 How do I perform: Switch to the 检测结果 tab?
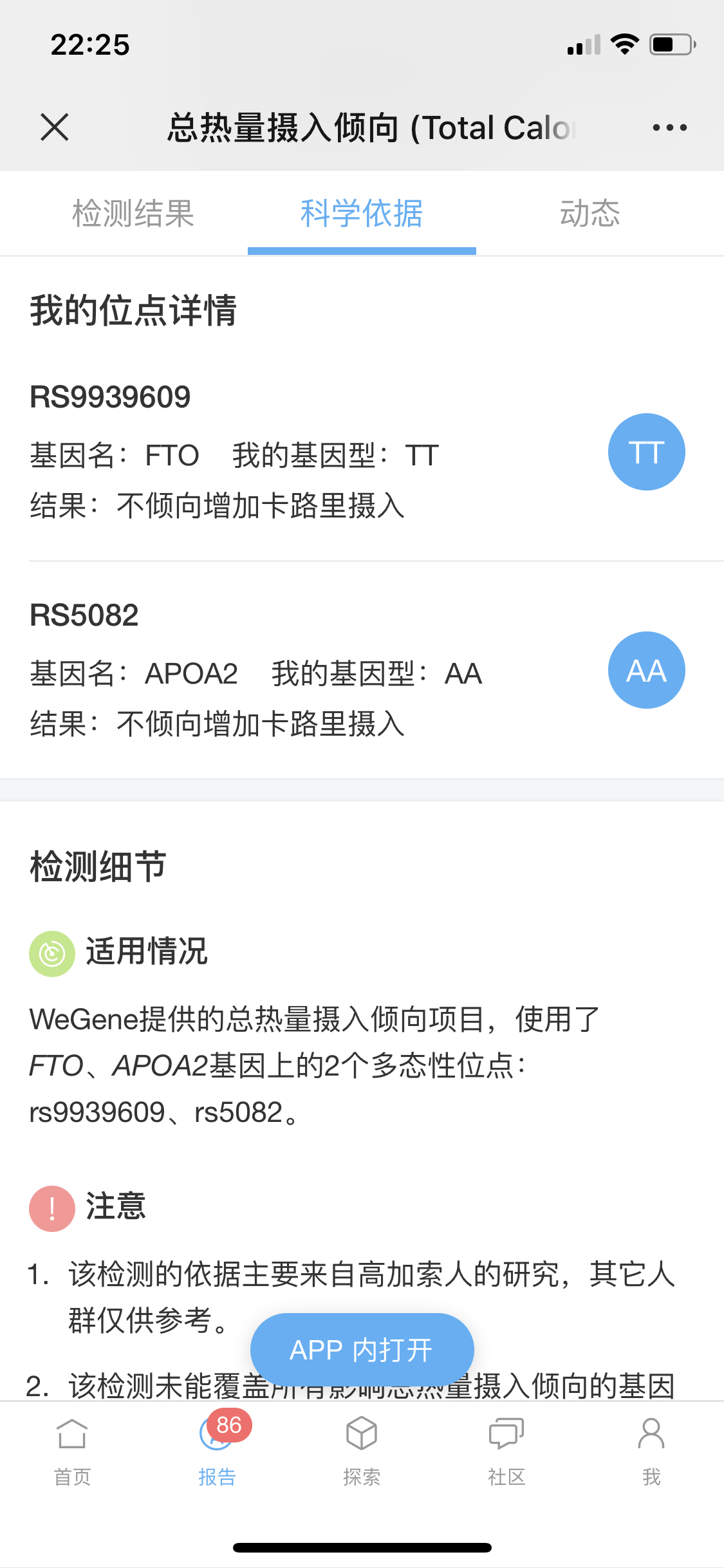tap(133, 213)
